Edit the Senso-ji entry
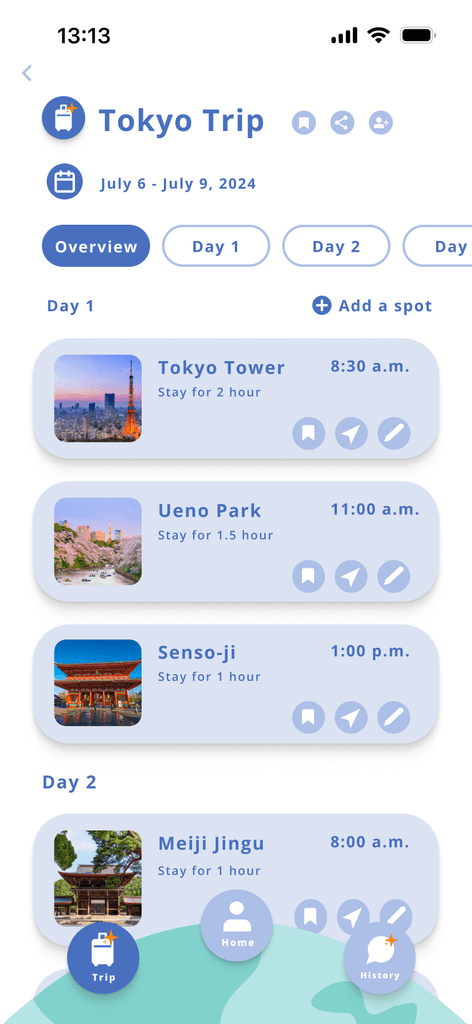The height and width of the screenshot is (1024, 472). (x=394, y=718)
